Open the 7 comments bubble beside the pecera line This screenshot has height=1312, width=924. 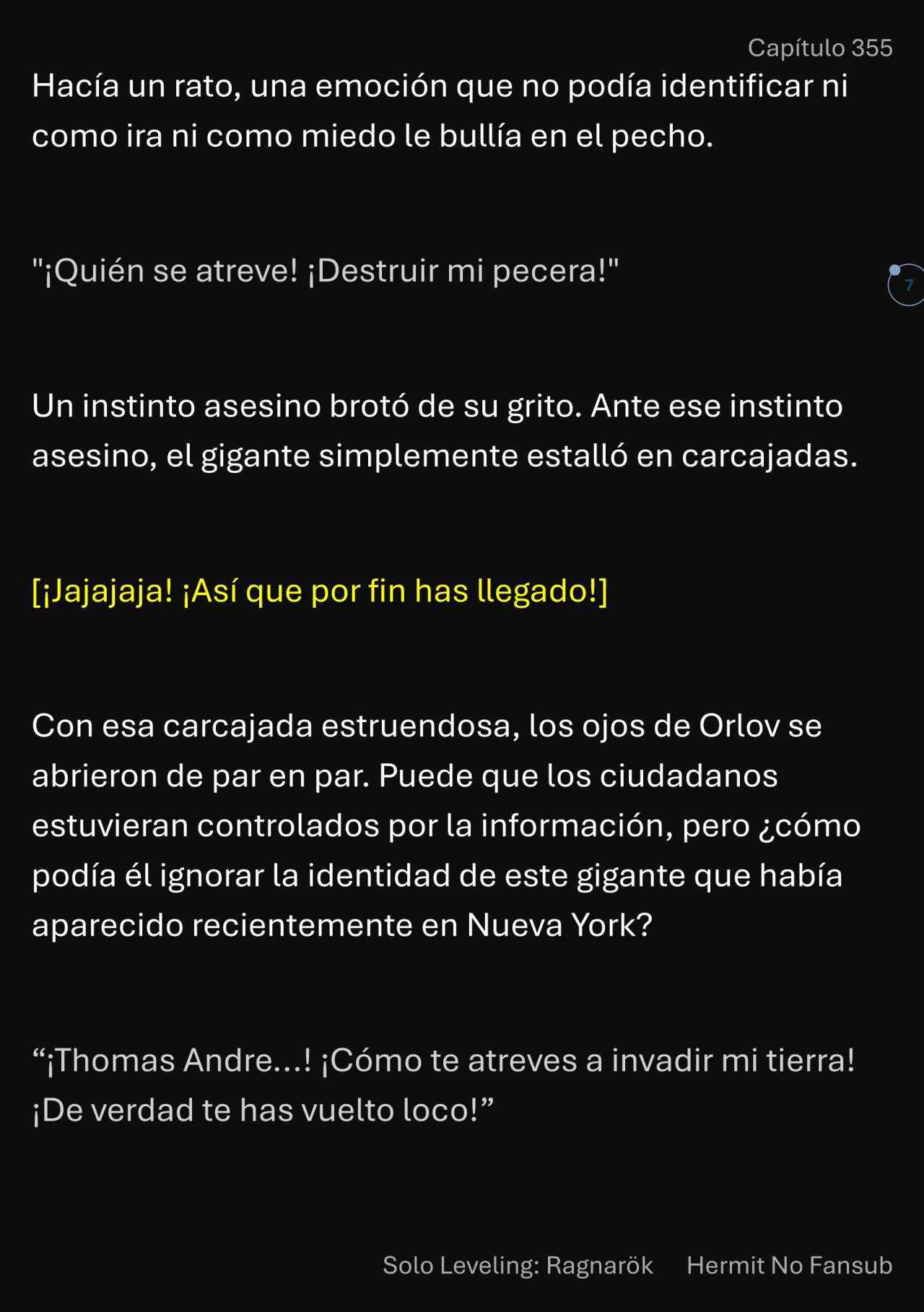click(907, 285)
